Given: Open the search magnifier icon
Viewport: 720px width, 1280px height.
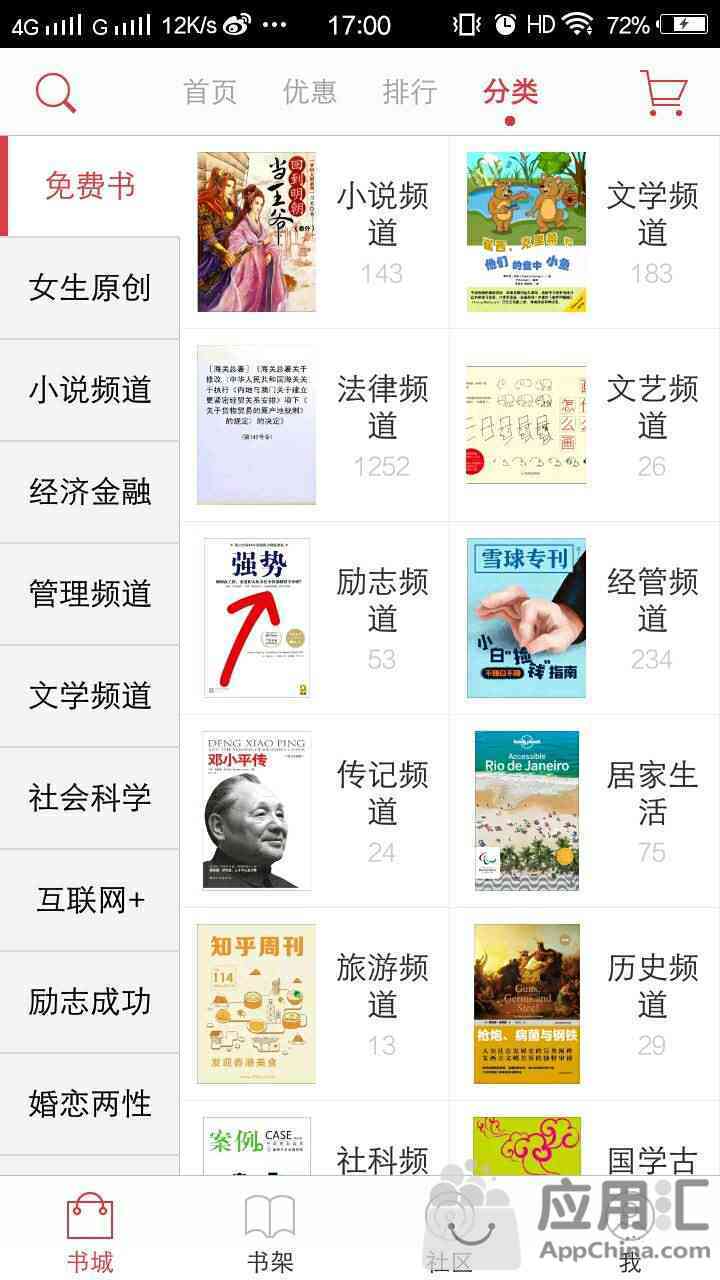Looking at the screenshot, I should 56,93.
